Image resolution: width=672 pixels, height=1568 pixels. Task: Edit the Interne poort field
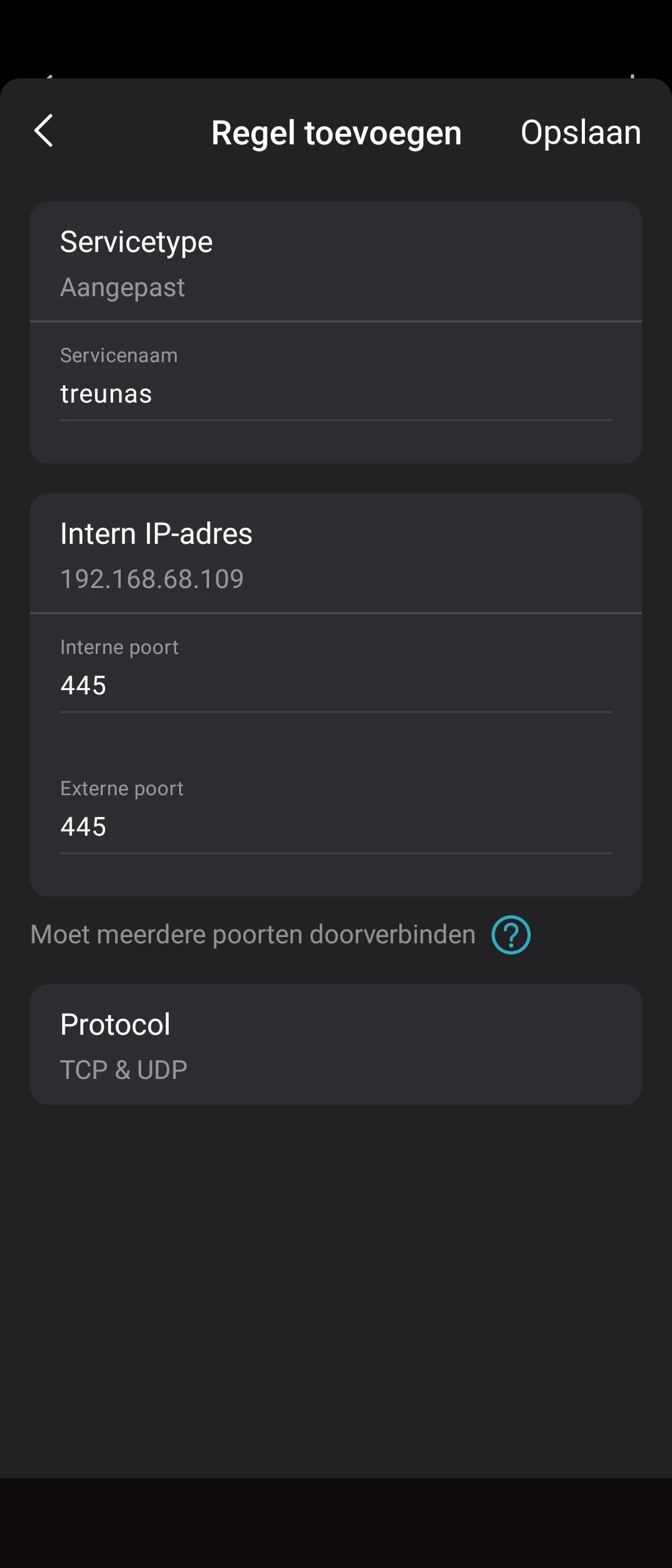click(335, 686)
